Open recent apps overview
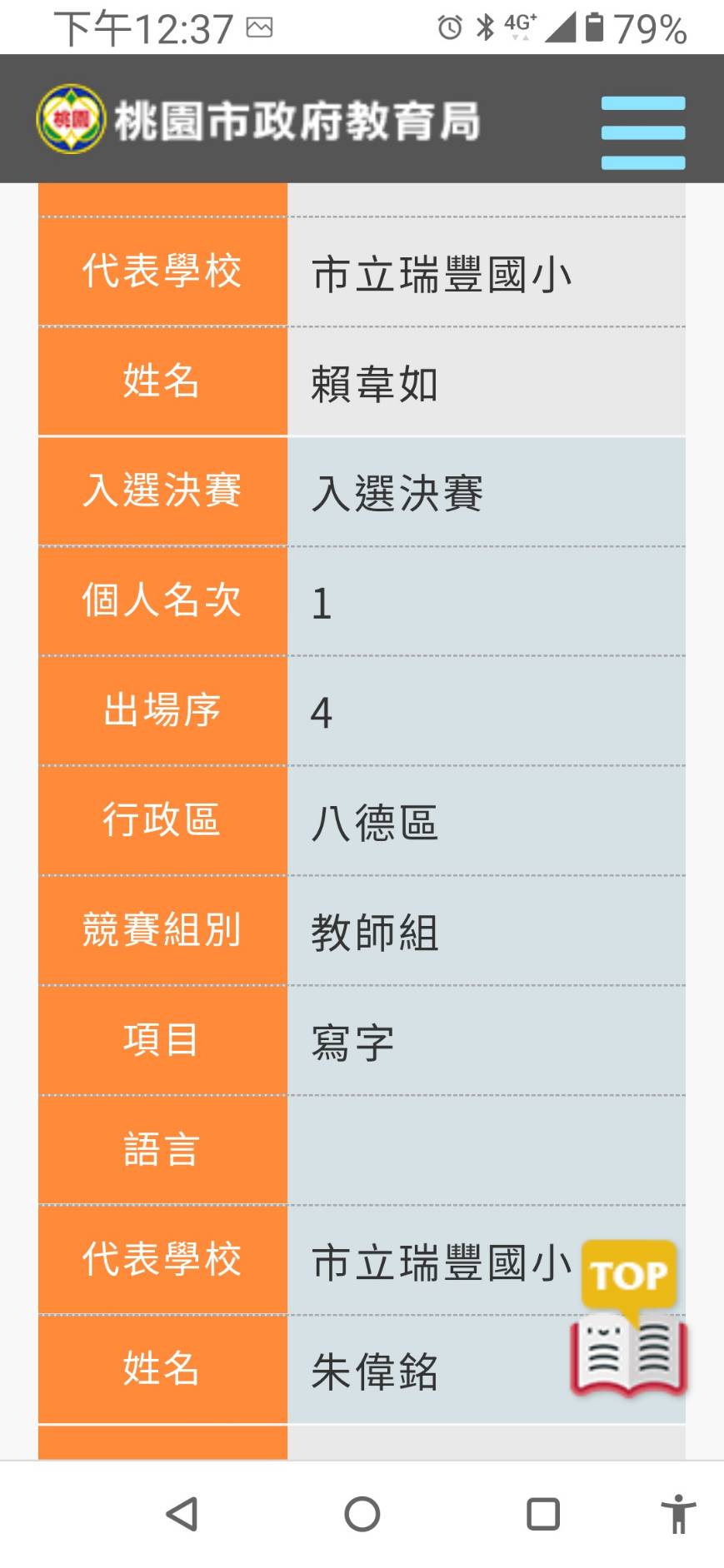724x1568 pixels. [x=543, y=1514]
